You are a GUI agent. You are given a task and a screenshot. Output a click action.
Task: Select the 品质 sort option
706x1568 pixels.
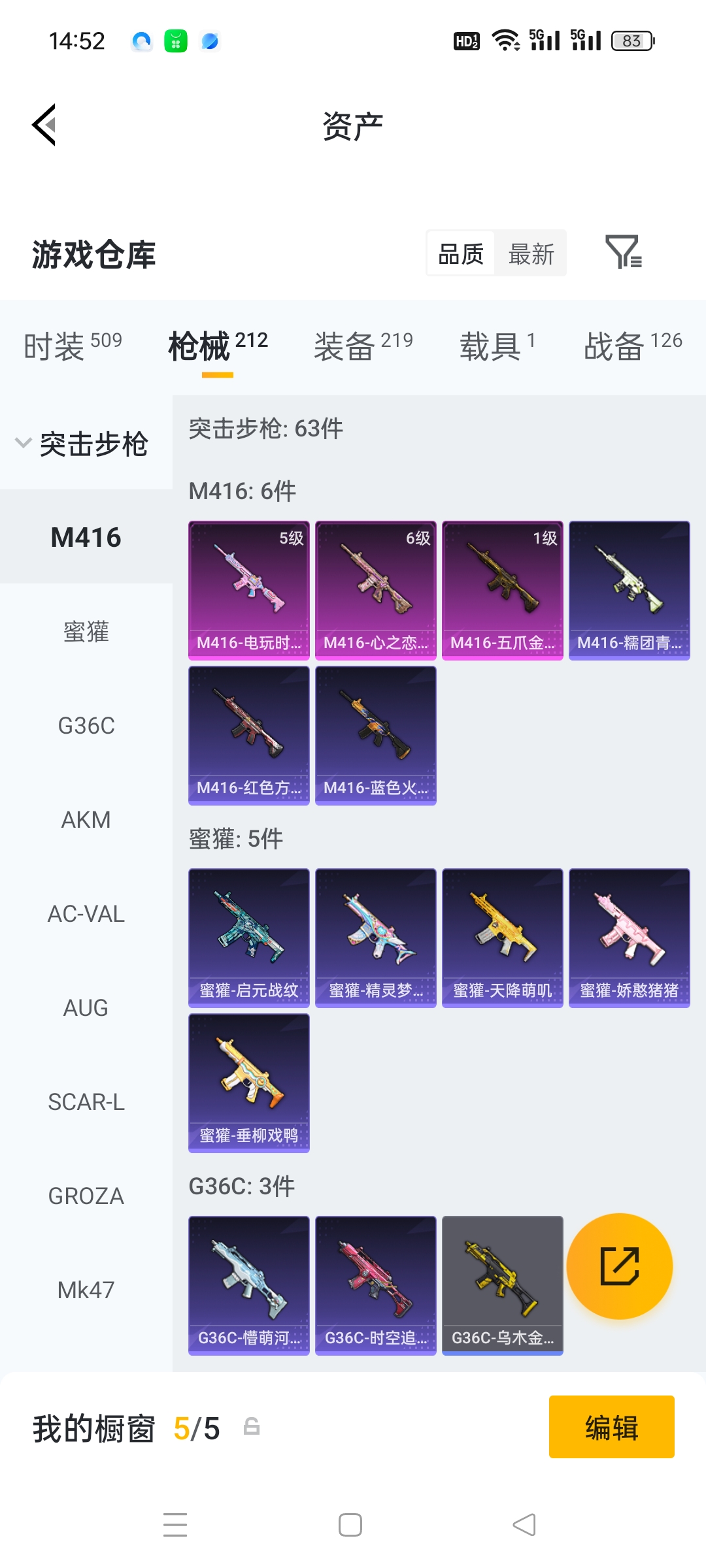pyautogui.click(x=460, y=253)
